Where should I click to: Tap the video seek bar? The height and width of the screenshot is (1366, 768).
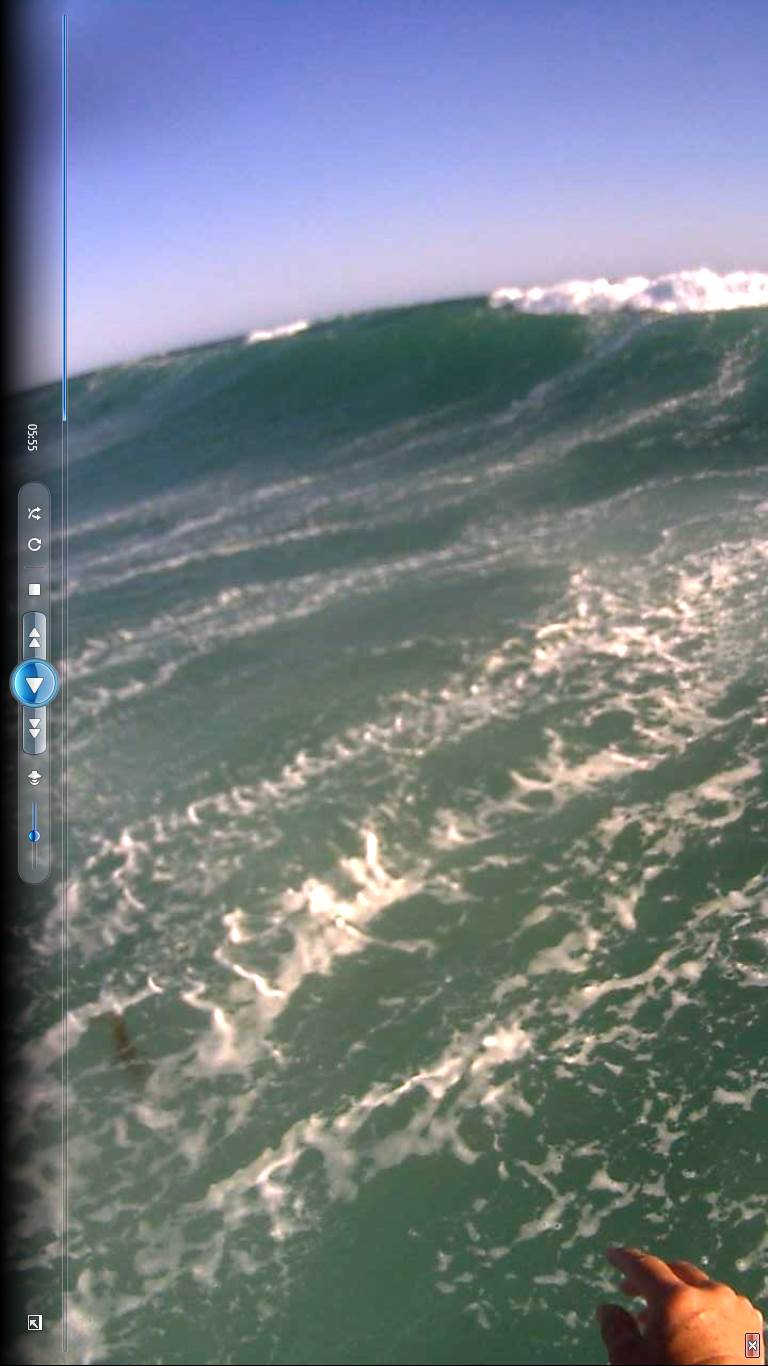(x=65, y=700)
